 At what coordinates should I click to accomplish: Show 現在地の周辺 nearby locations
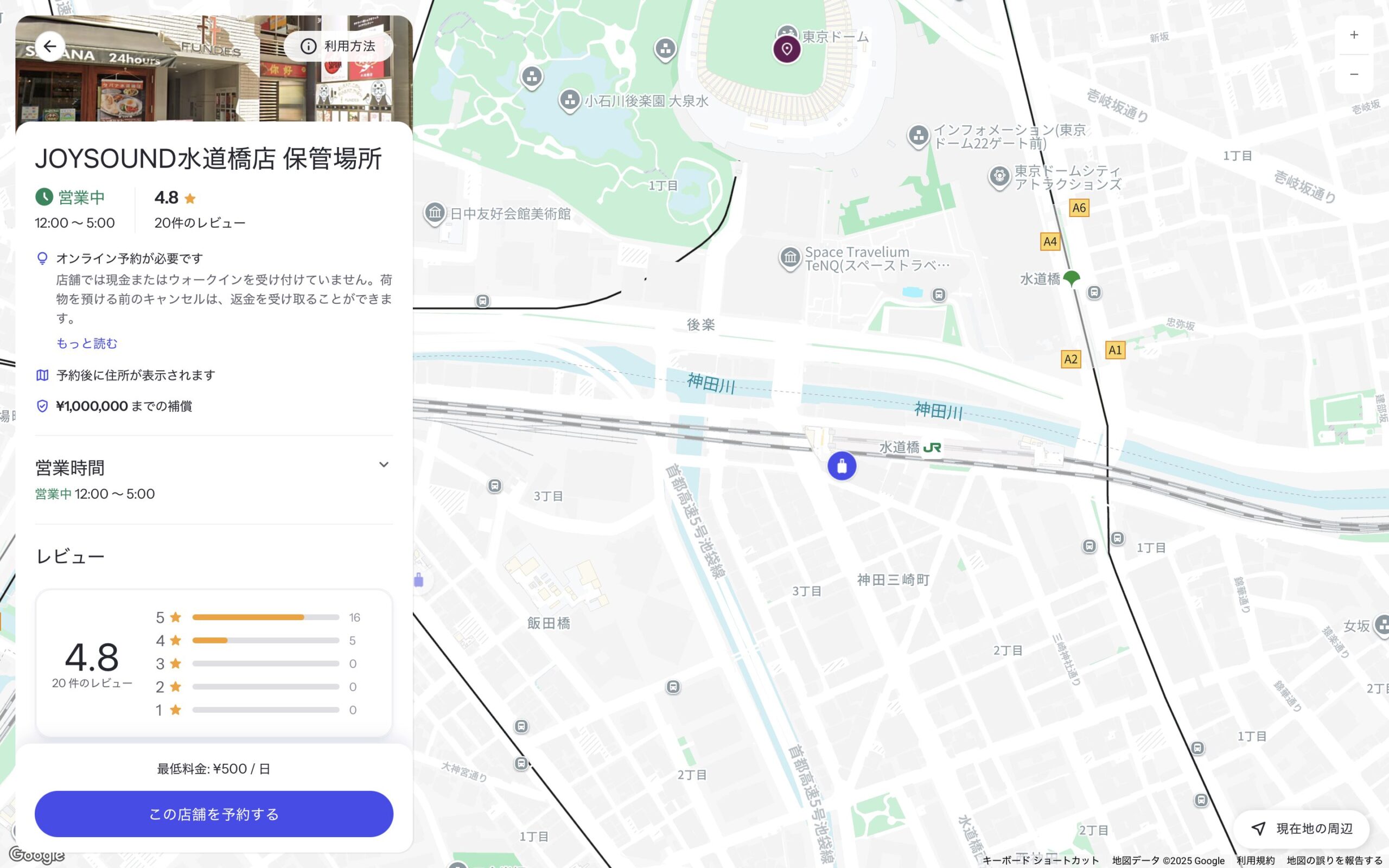tap(1302, 828)
